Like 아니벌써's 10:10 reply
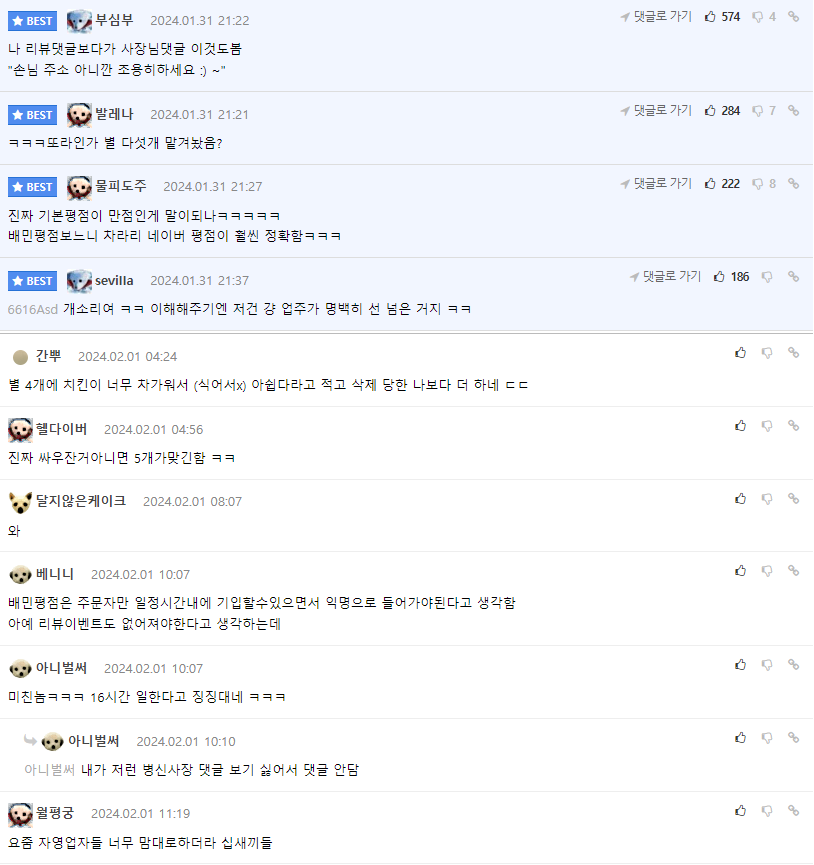The height and width of the screenshot is (865, 814). click(741, 738)
